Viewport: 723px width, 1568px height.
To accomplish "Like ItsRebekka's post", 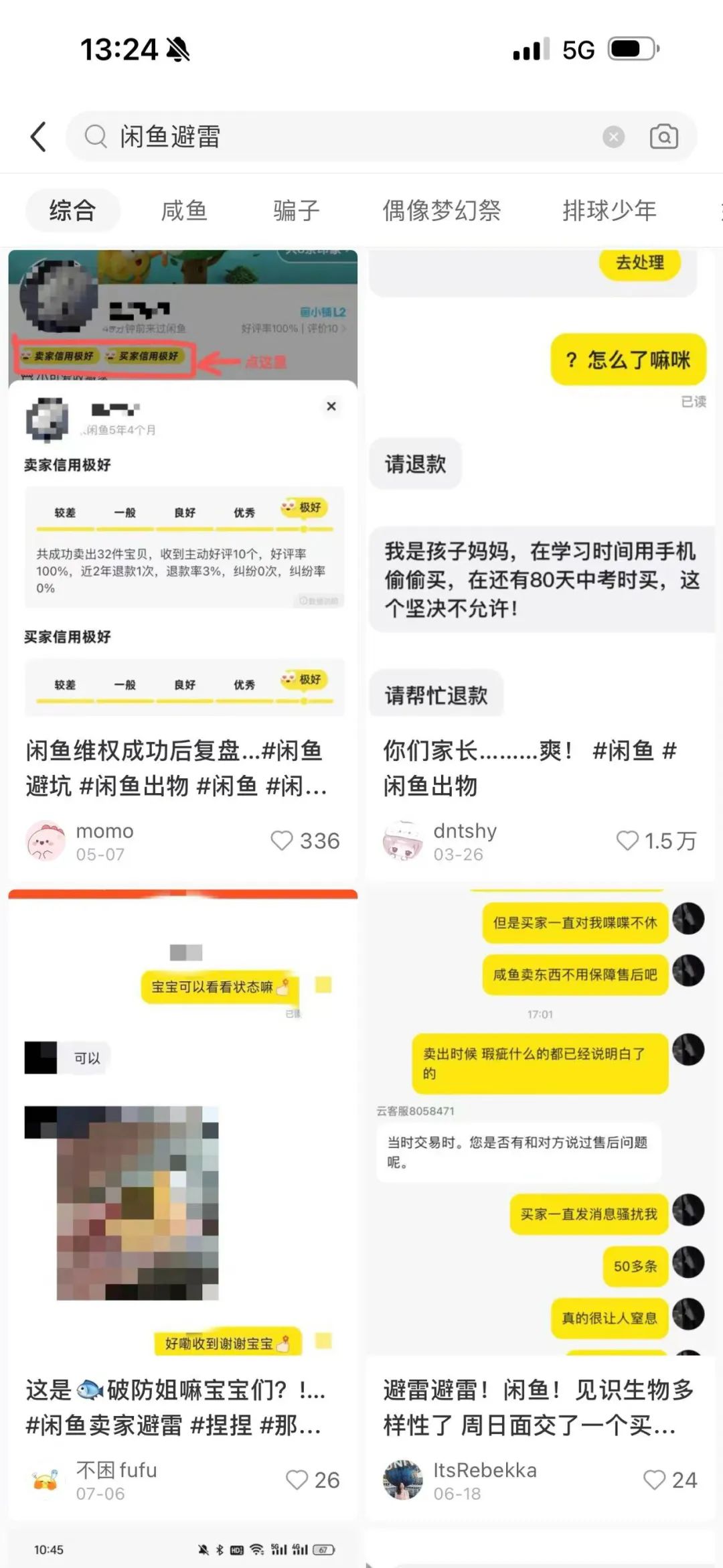I will [654, 1480].
